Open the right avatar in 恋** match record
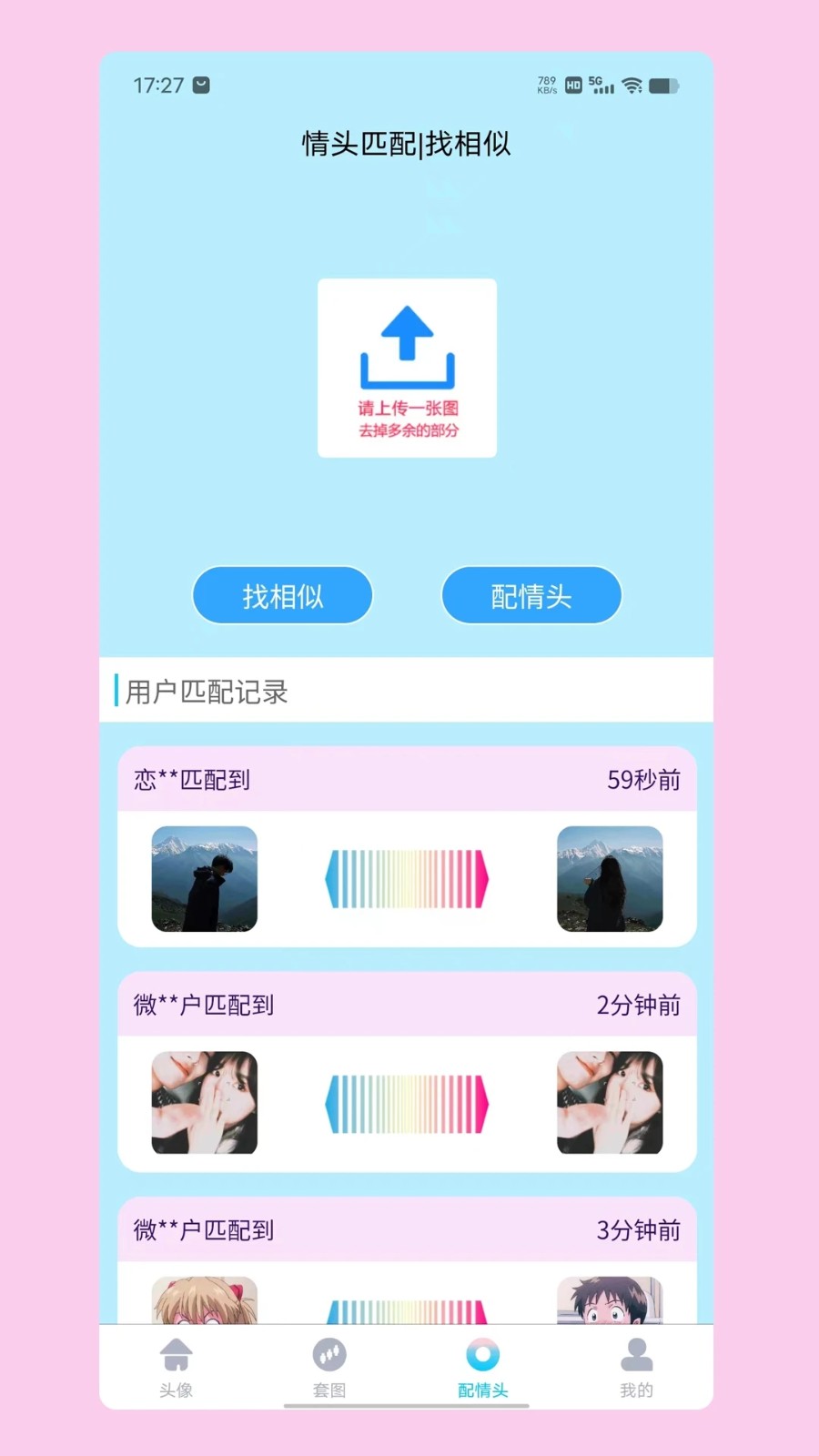819x1456 pixels. (610, 879)
